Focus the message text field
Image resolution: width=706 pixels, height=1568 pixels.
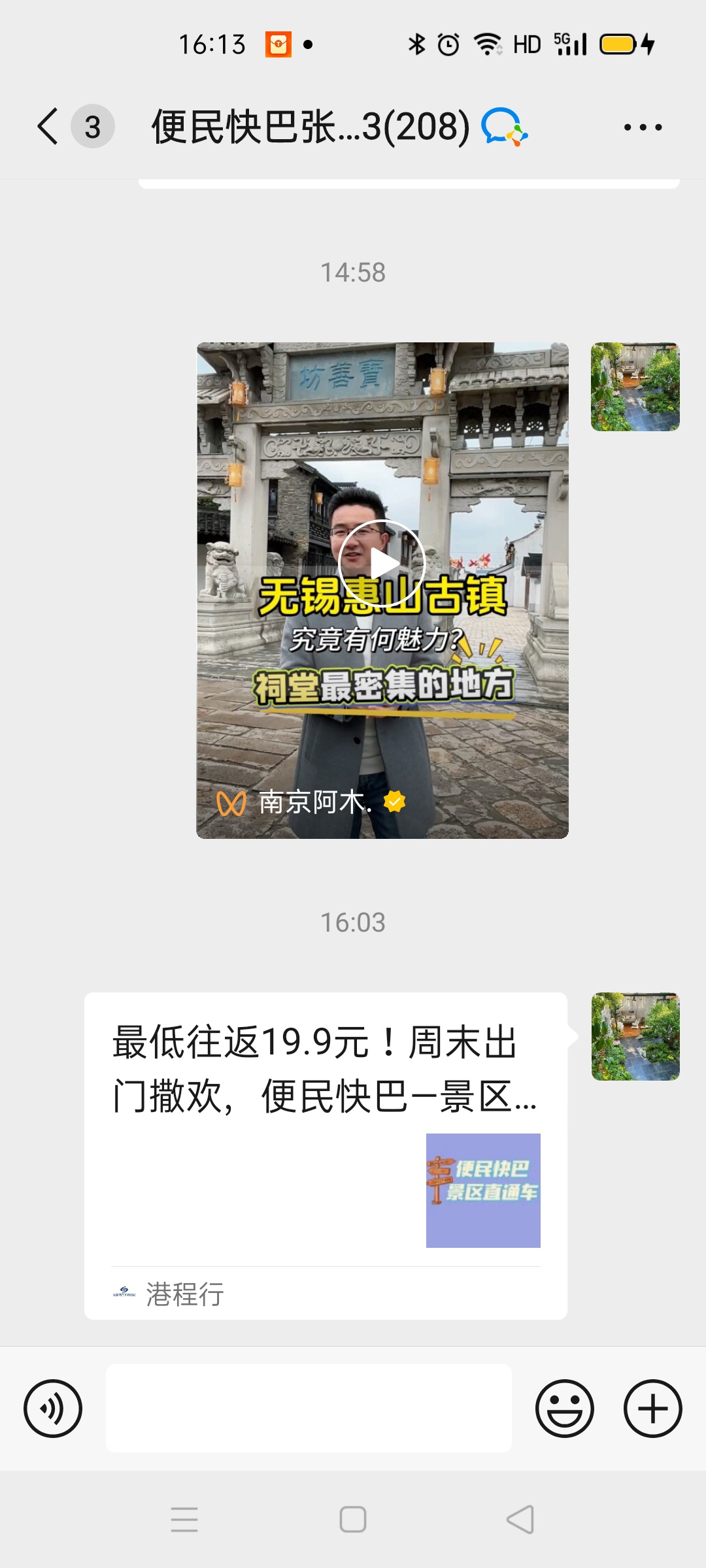tap(309, 1408)
